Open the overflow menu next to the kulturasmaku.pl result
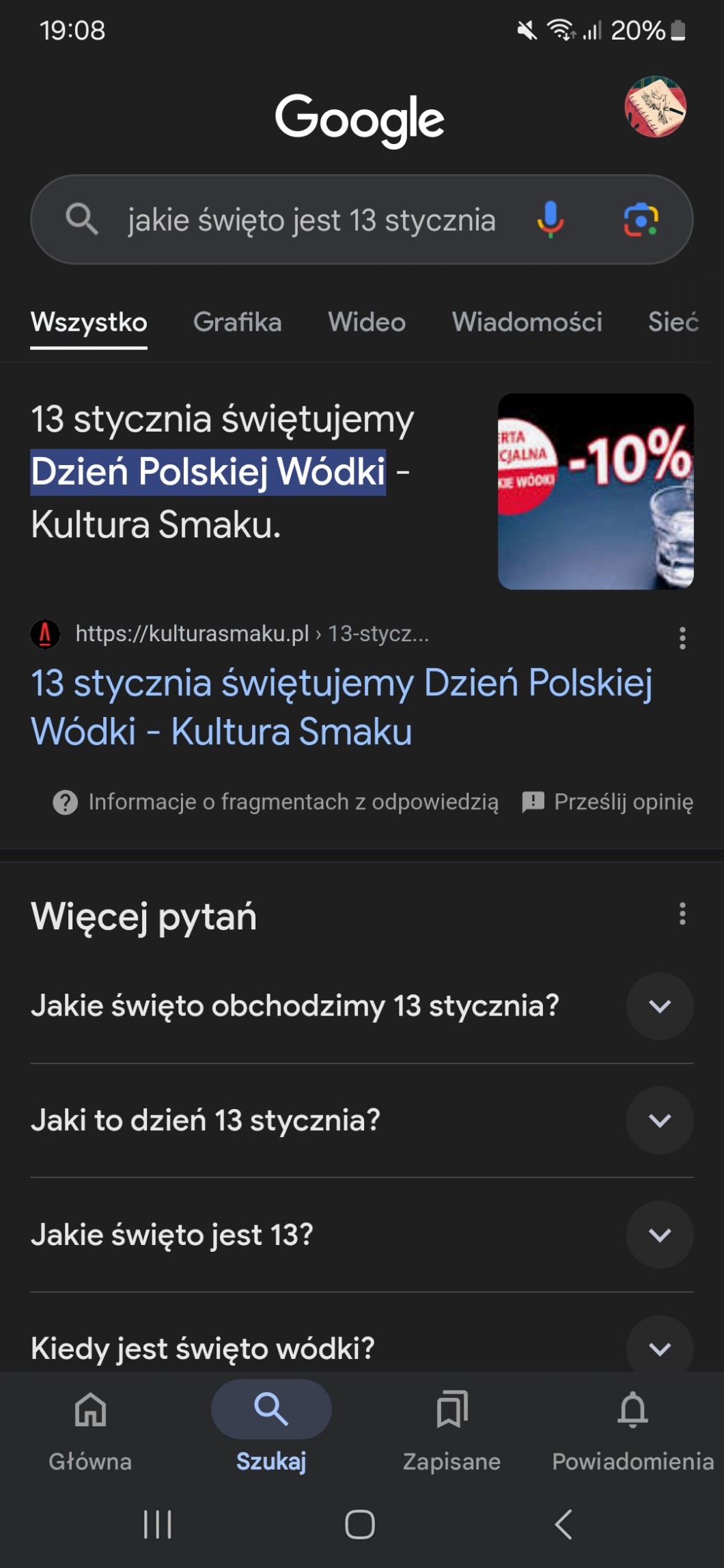 pos(682,637)
